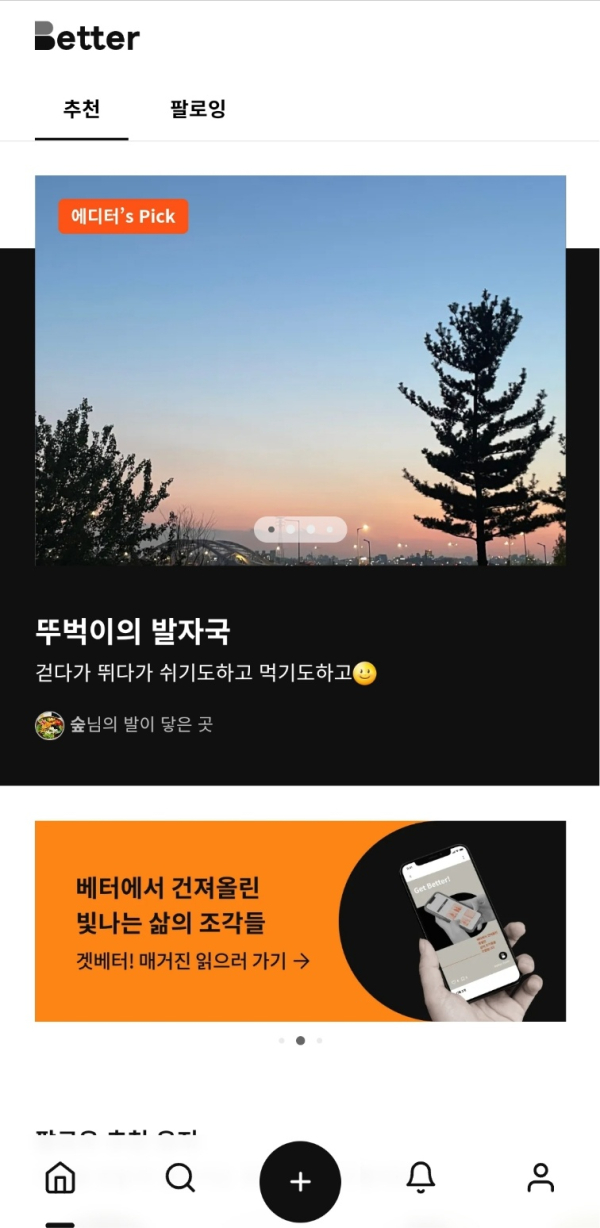
Task: Open the notifications bell
Action: [421, 1178]
